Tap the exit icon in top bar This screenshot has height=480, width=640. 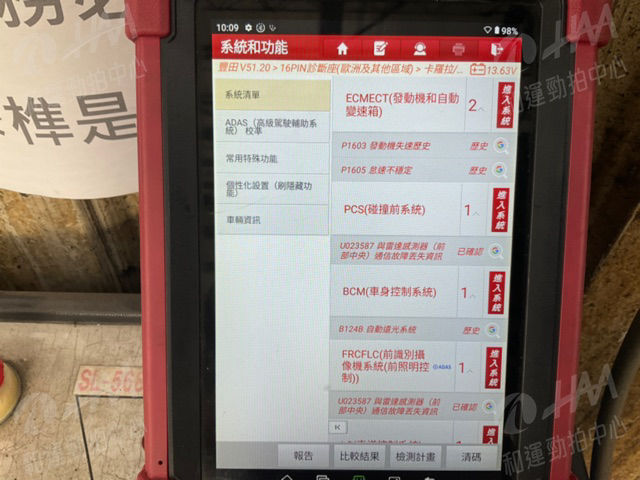coord(497,48)
